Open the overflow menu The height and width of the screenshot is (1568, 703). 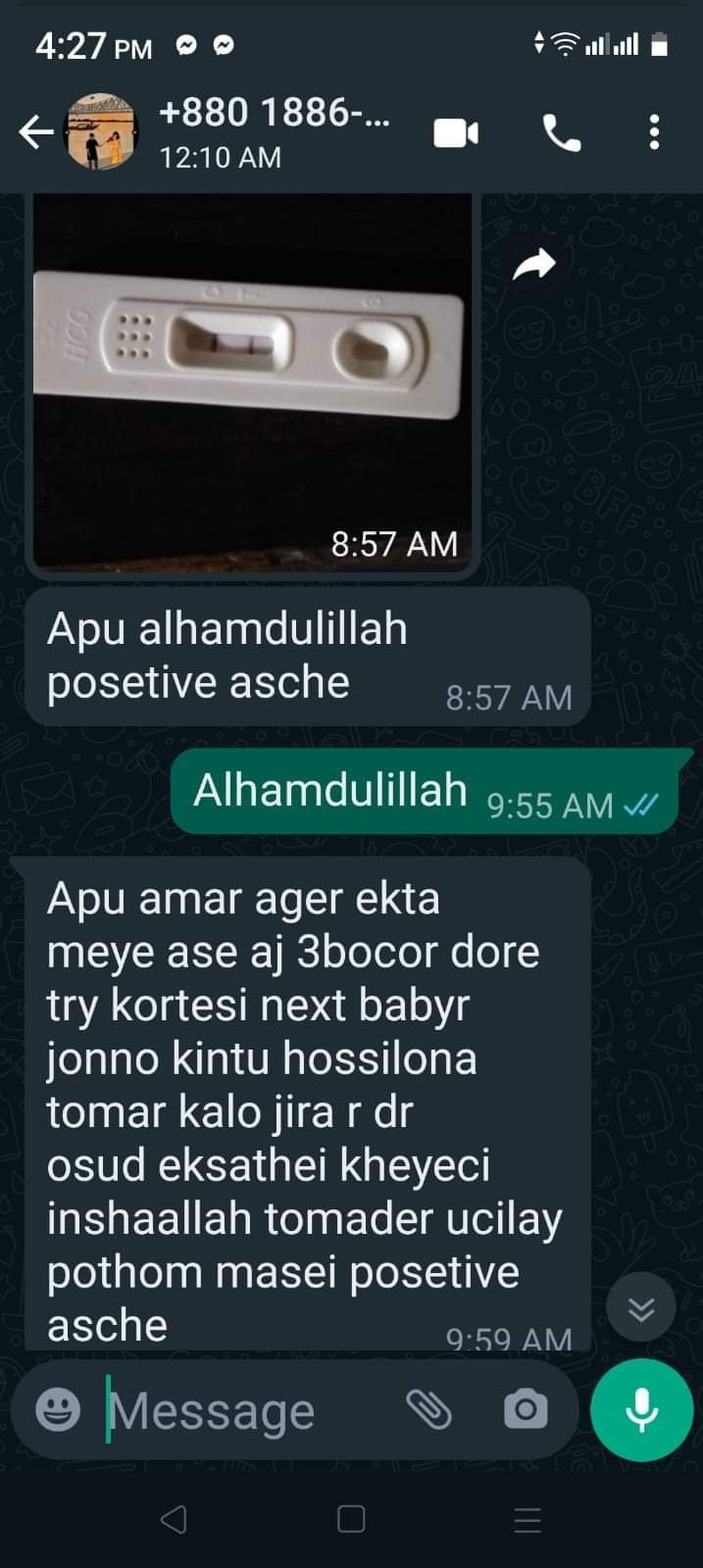654,132
